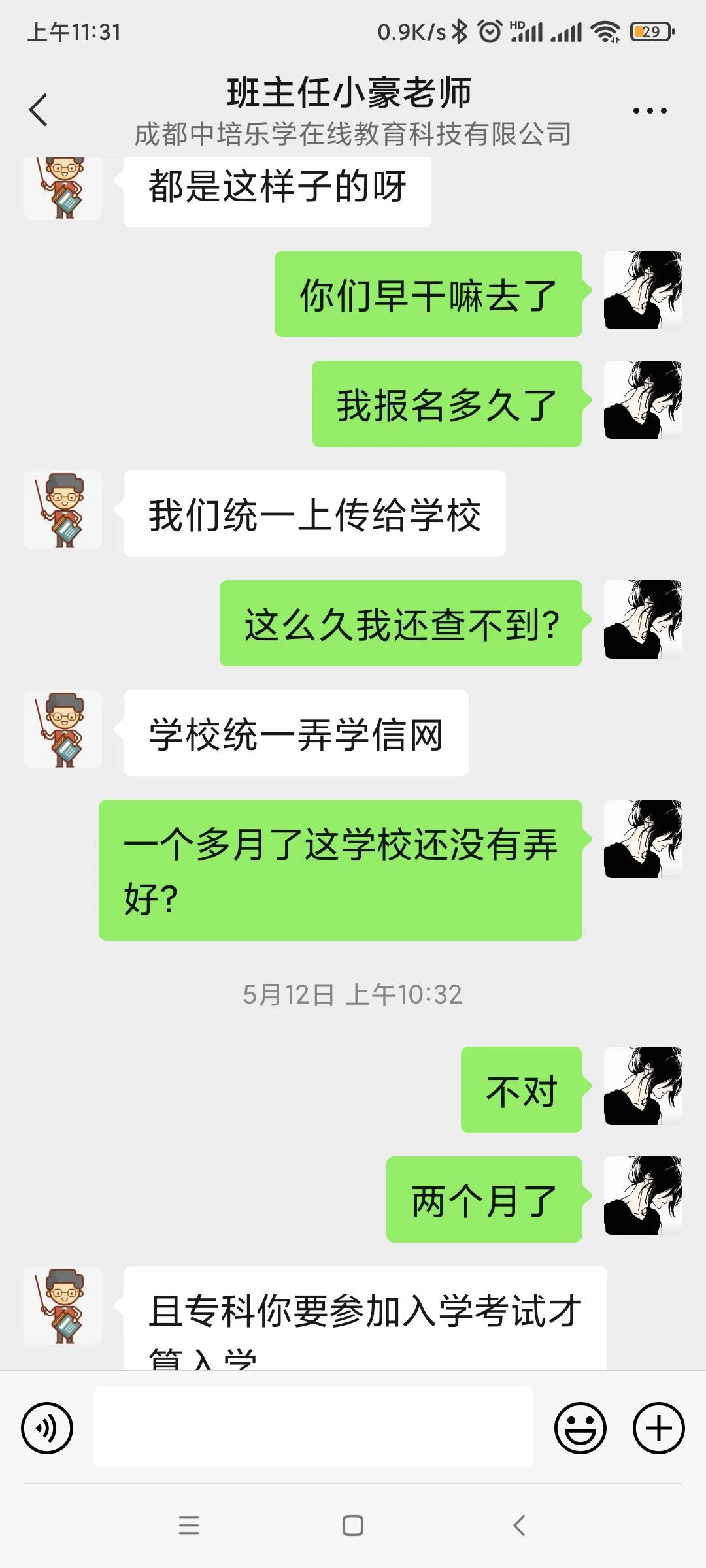The image size is (706, 1568).
Task: Tap the timestamp 5月12日 上午10:32
Action: coord(352,994)
